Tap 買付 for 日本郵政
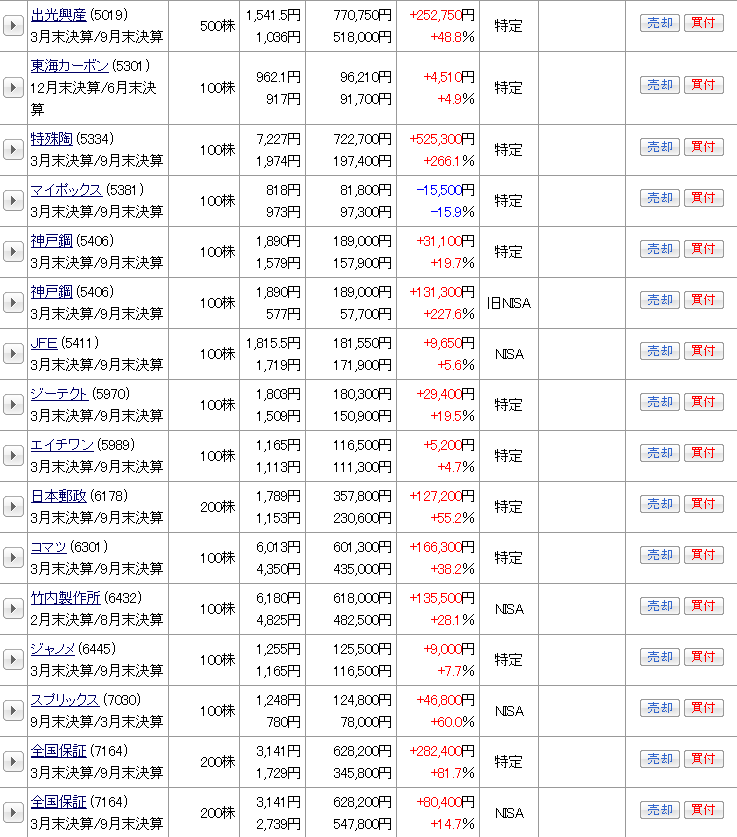Image resolution: width=737 pixels, height=837 pixels. pos(703,504)
